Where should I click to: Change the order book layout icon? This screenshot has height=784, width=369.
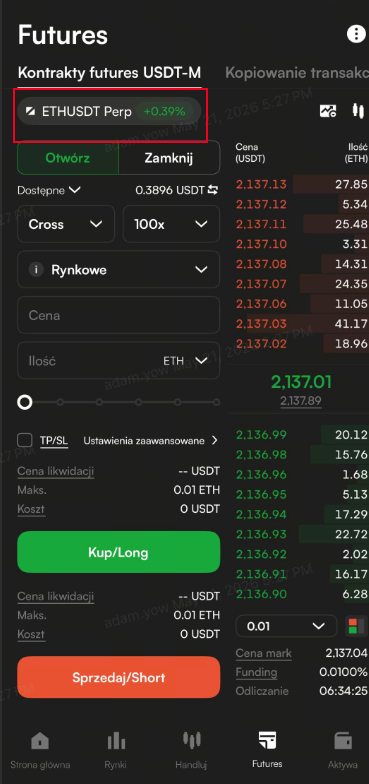[x=356, y=626]
